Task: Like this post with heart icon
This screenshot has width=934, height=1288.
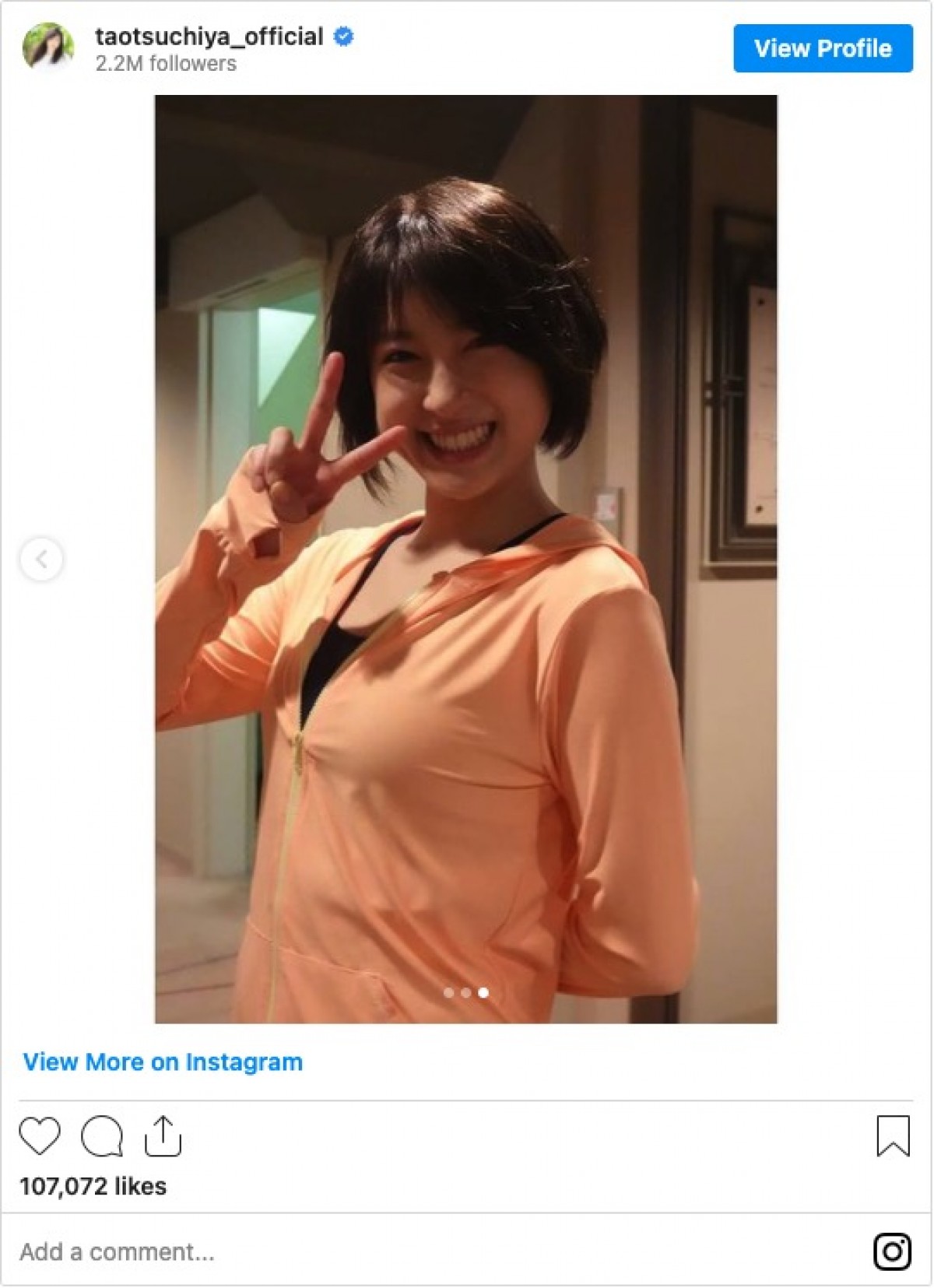Action: 40,1135
